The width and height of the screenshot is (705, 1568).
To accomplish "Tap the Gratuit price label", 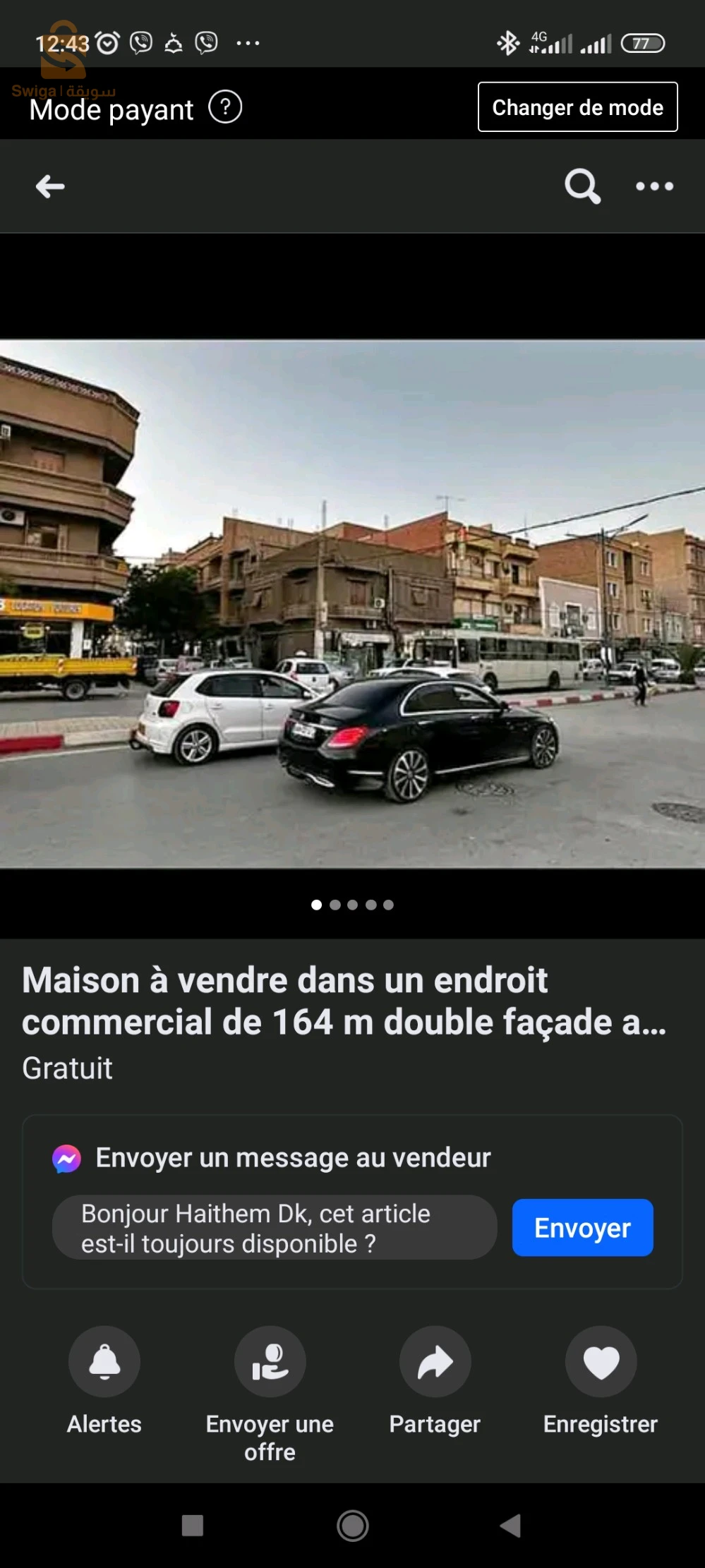I will pyautogui.click(x=67, y=1068).
